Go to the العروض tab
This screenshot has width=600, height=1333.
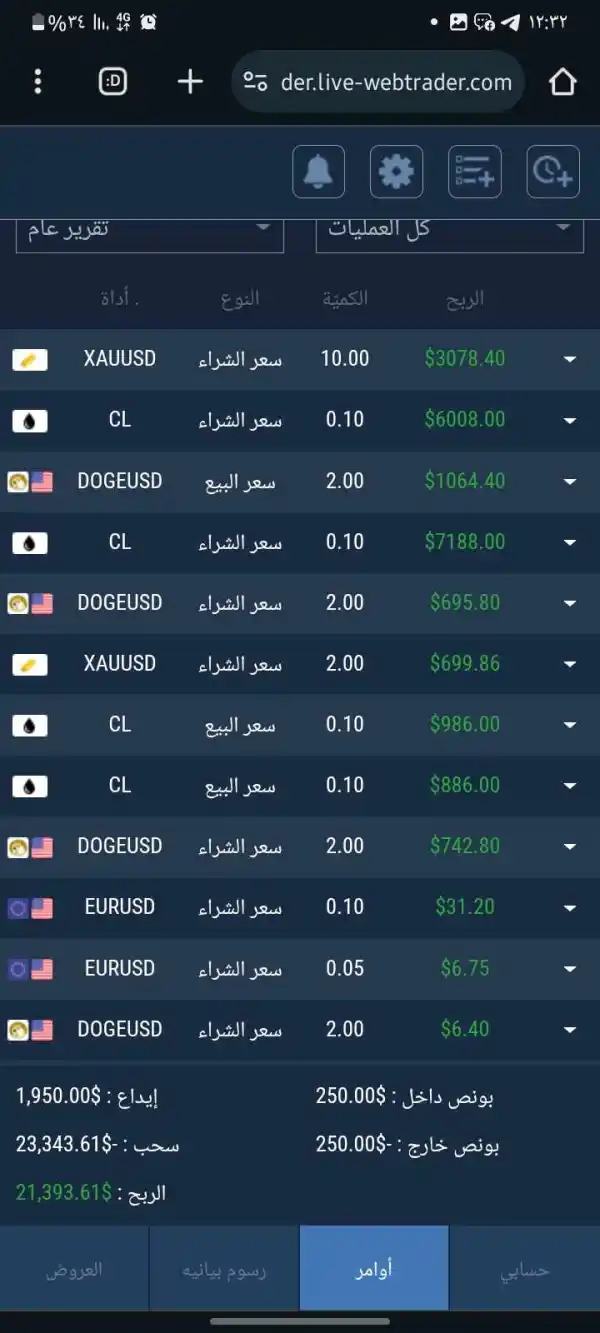(x=74, y=1269)
